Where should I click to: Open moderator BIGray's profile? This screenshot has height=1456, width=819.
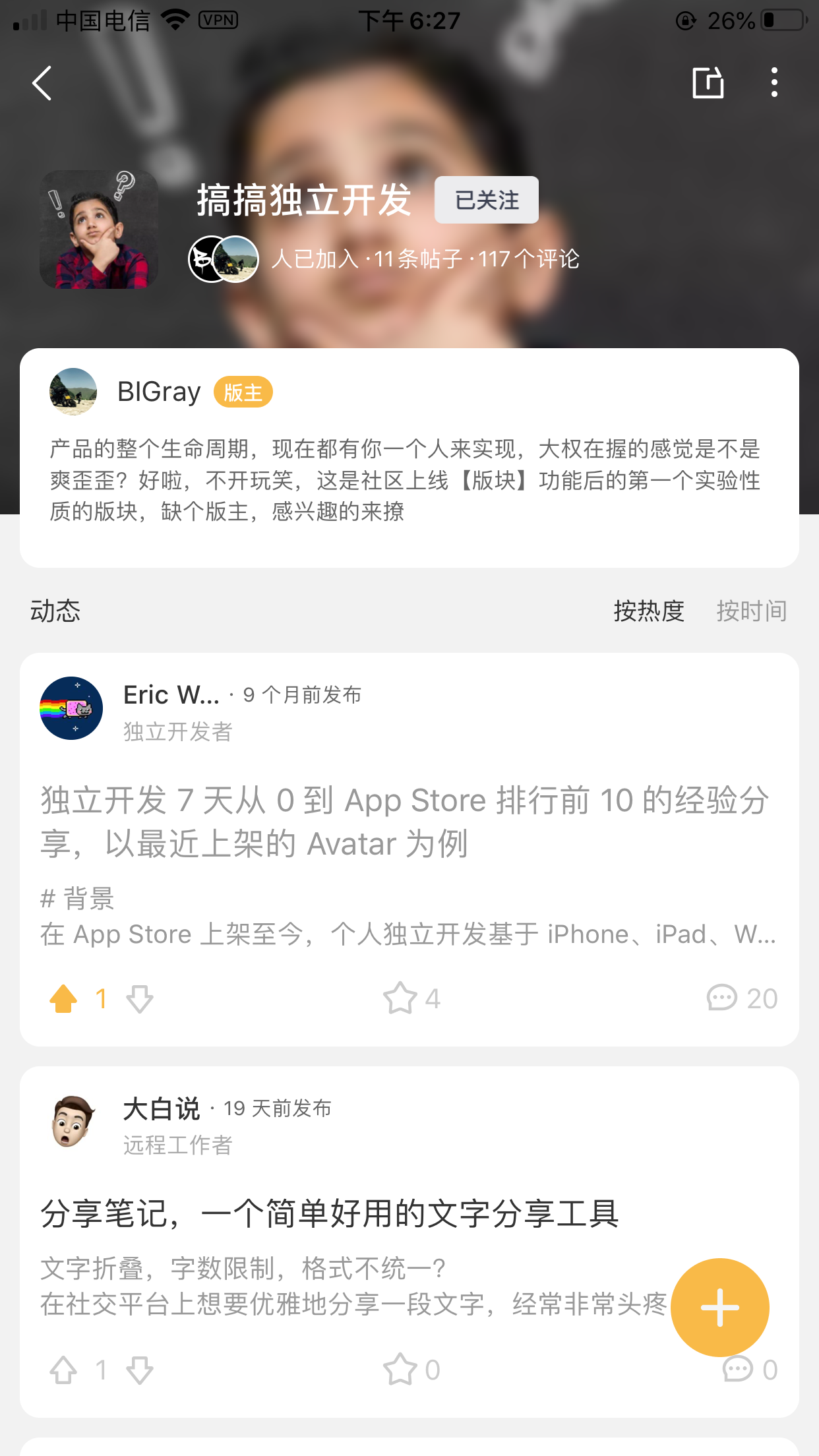click(73, 392)
